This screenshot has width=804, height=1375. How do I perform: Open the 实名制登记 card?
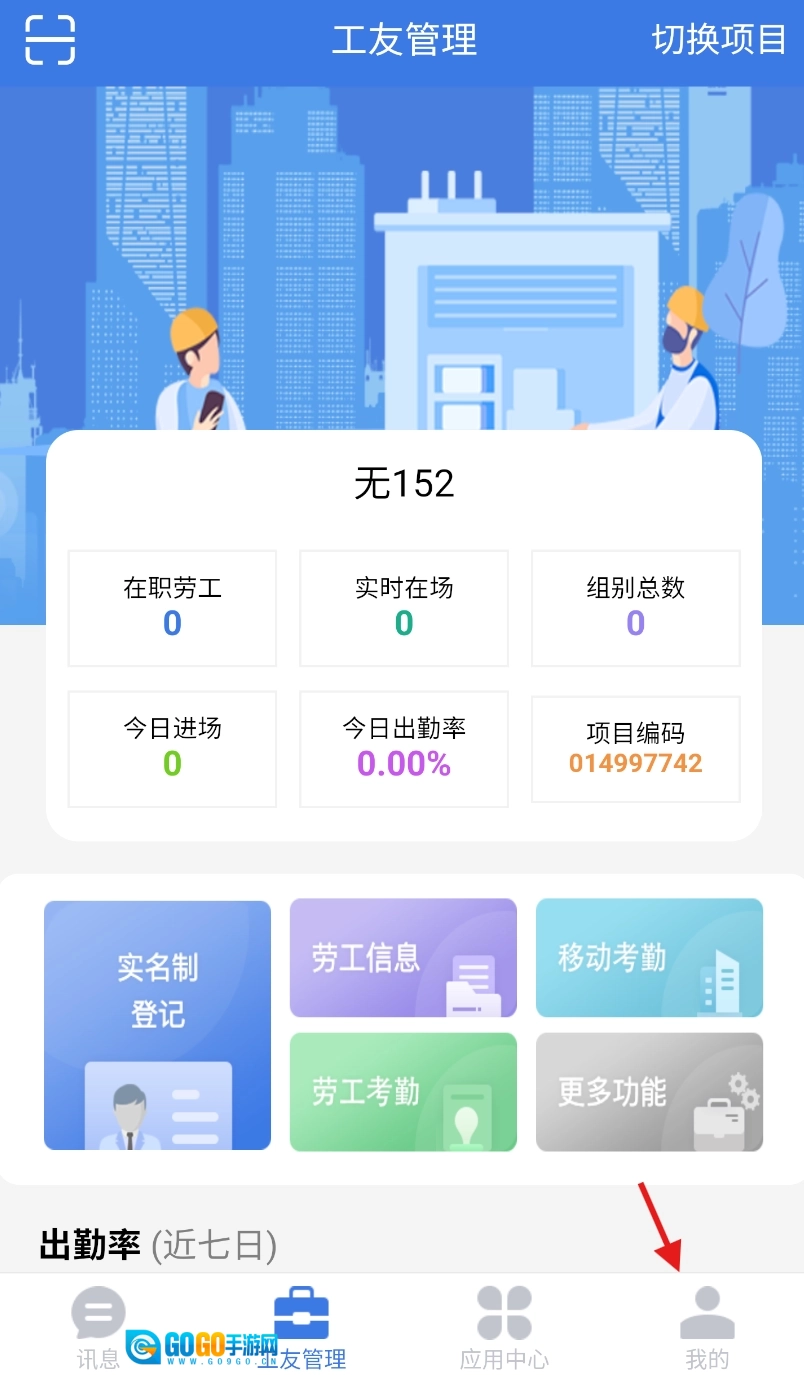157,1025
